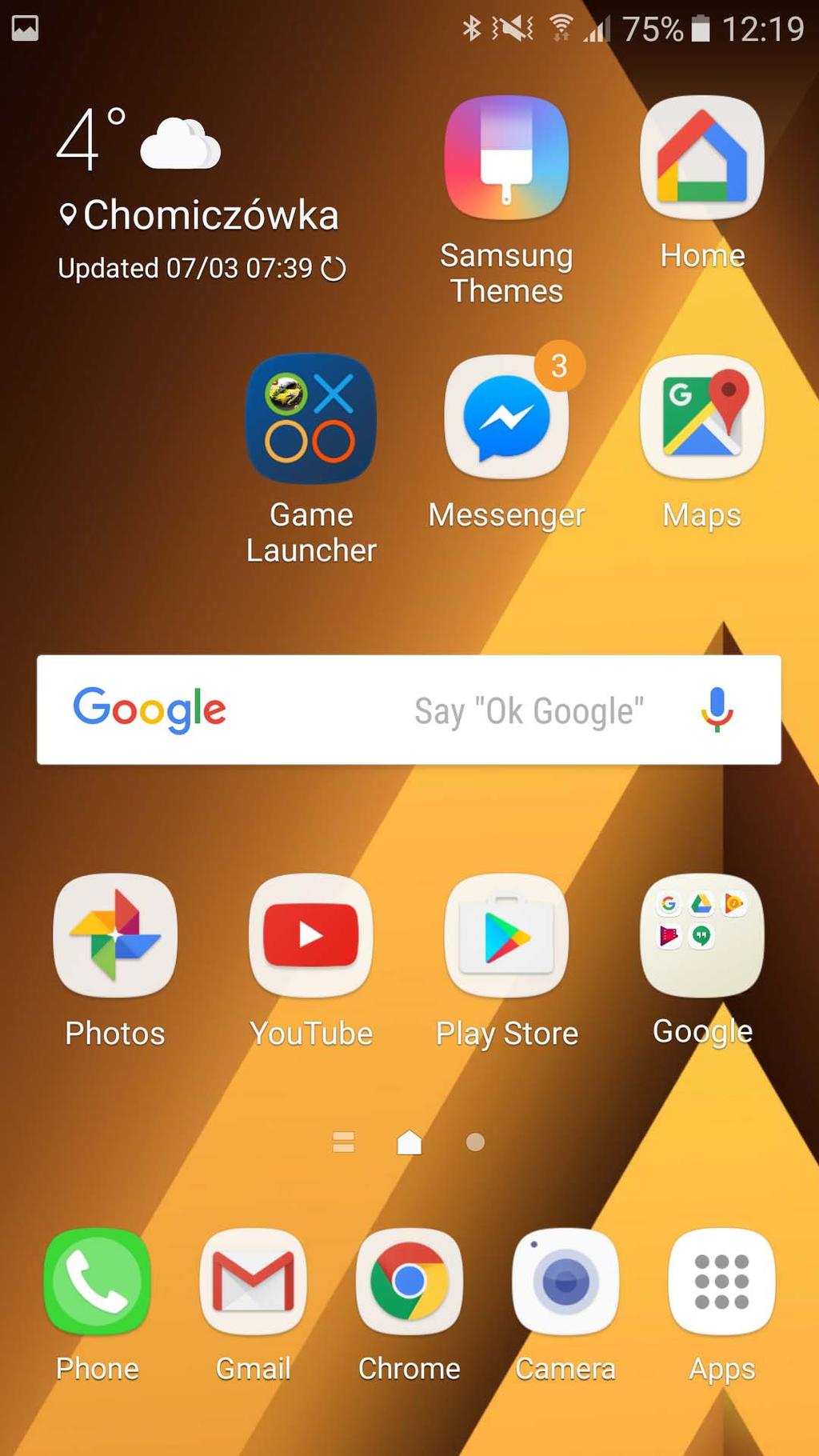Start voice search with the microphone
The height and width of the screenshot is (1456, 819).
717,710
